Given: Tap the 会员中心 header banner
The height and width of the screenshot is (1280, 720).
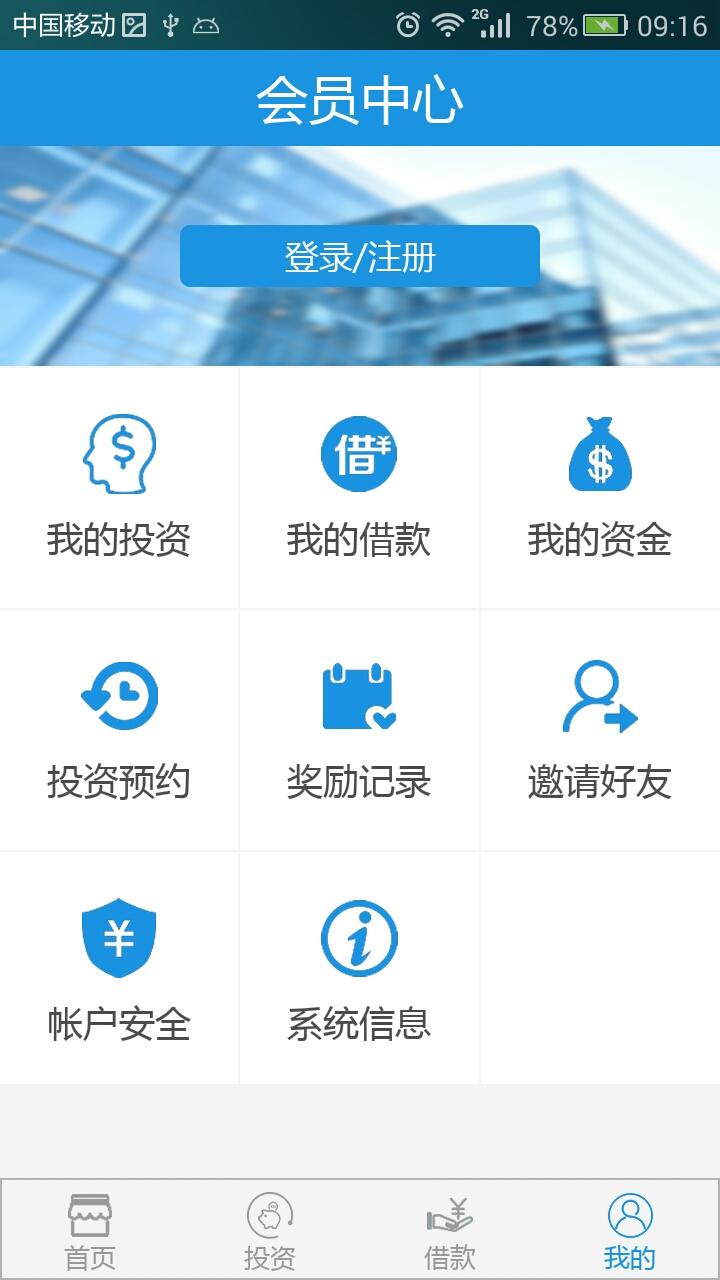Looking at the screenshot, I should (x=359, y=98).
